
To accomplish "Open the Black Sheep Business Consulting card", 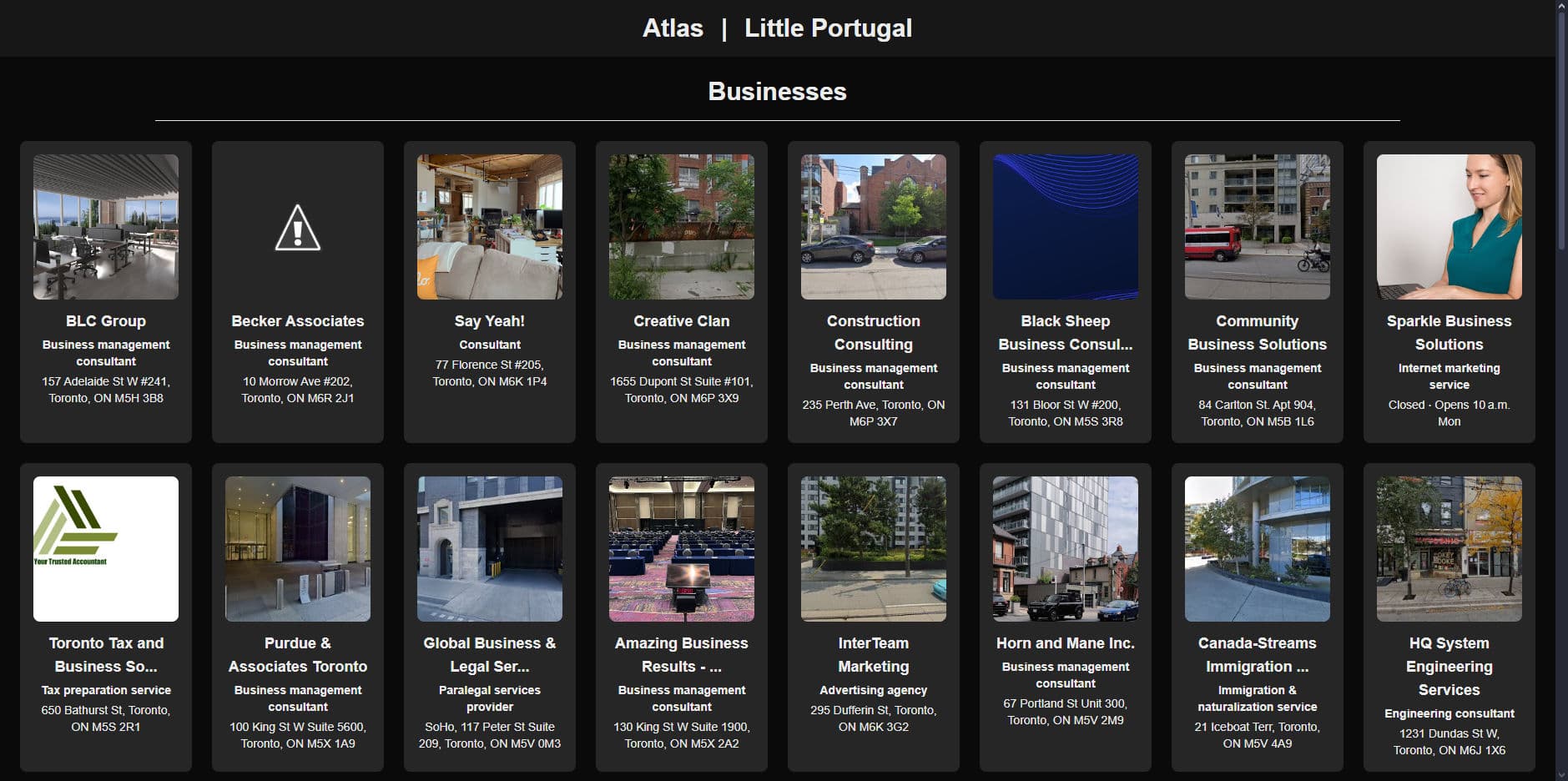I will click(1066, 292).
